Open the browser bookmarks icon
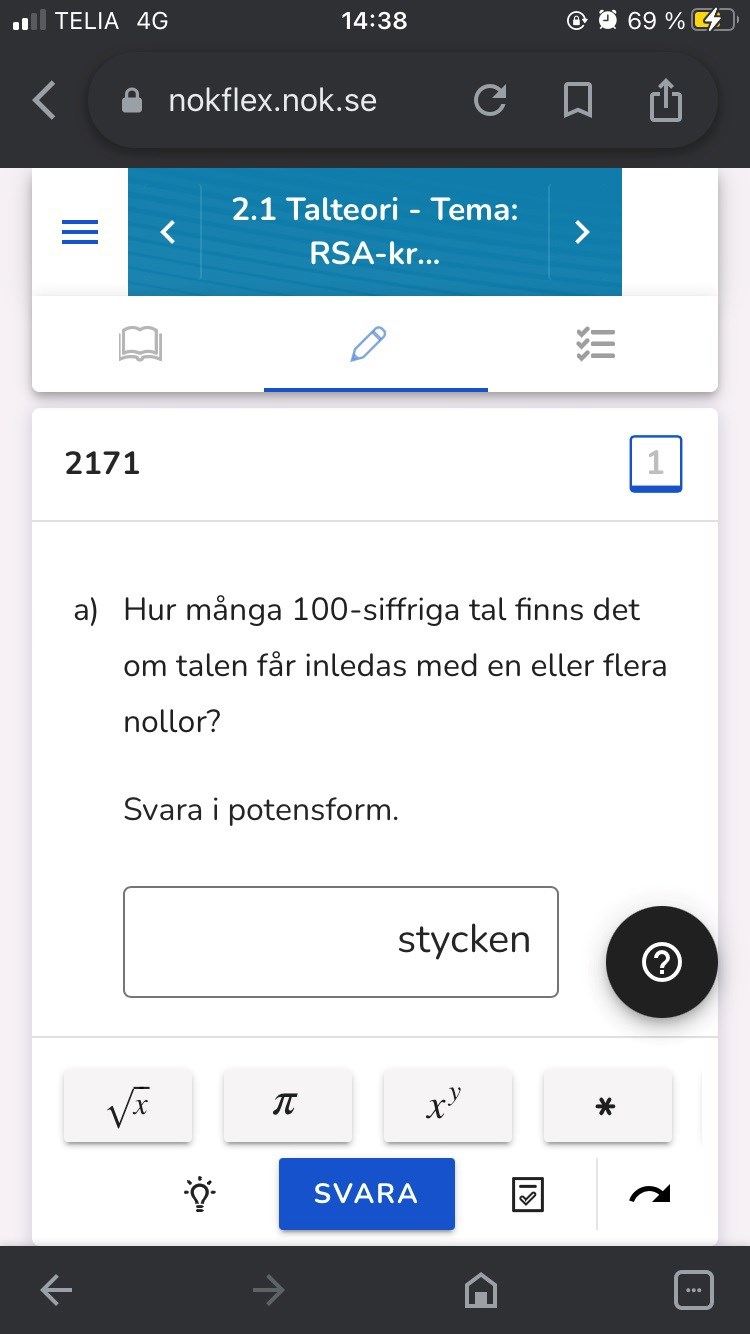750x1334 pixels. [578, 100]
